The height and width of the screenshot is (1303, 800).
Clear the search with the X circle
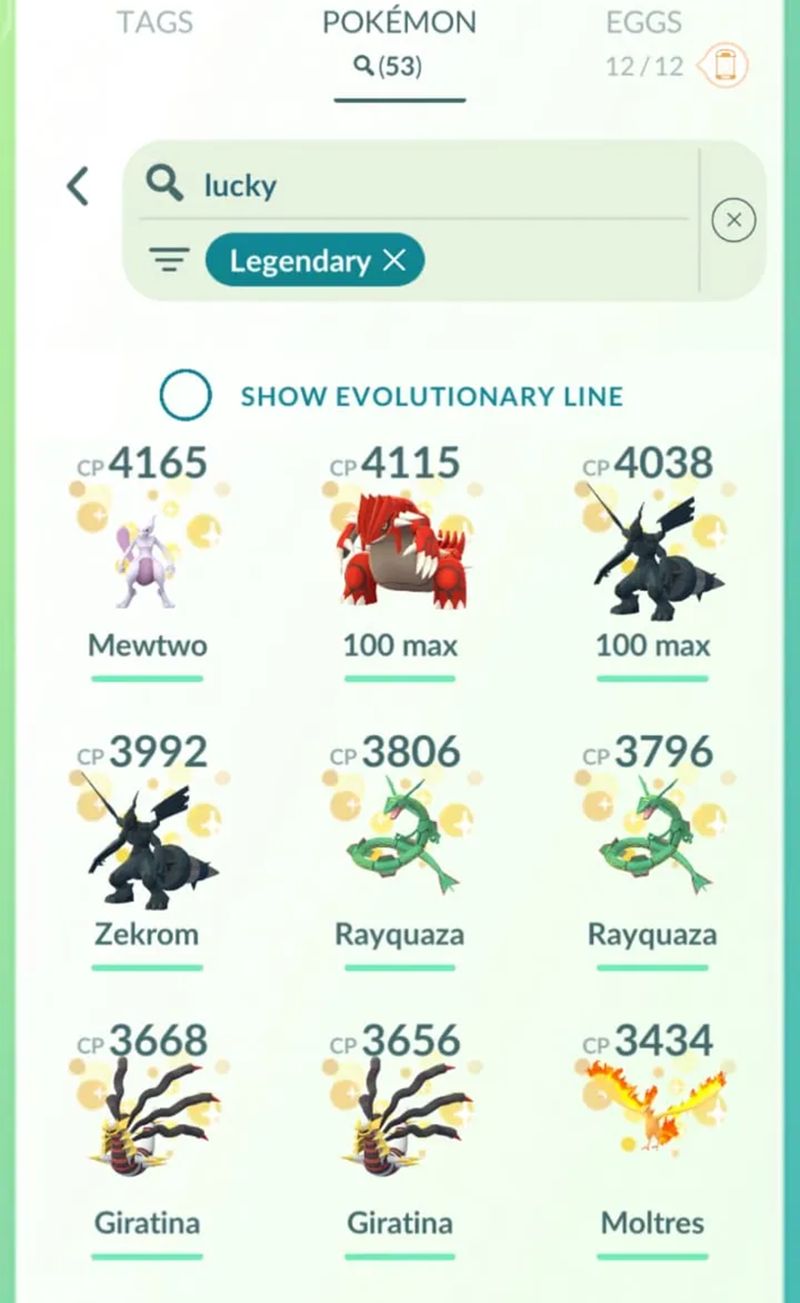(733, 220)
